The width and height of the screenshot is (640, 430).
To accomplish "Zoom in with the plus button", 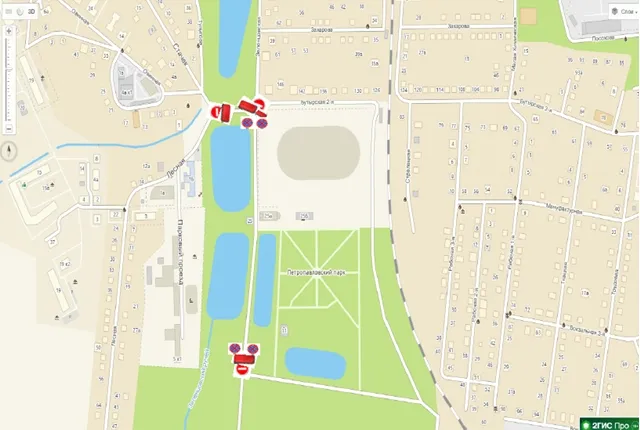I will pos(9,30).
